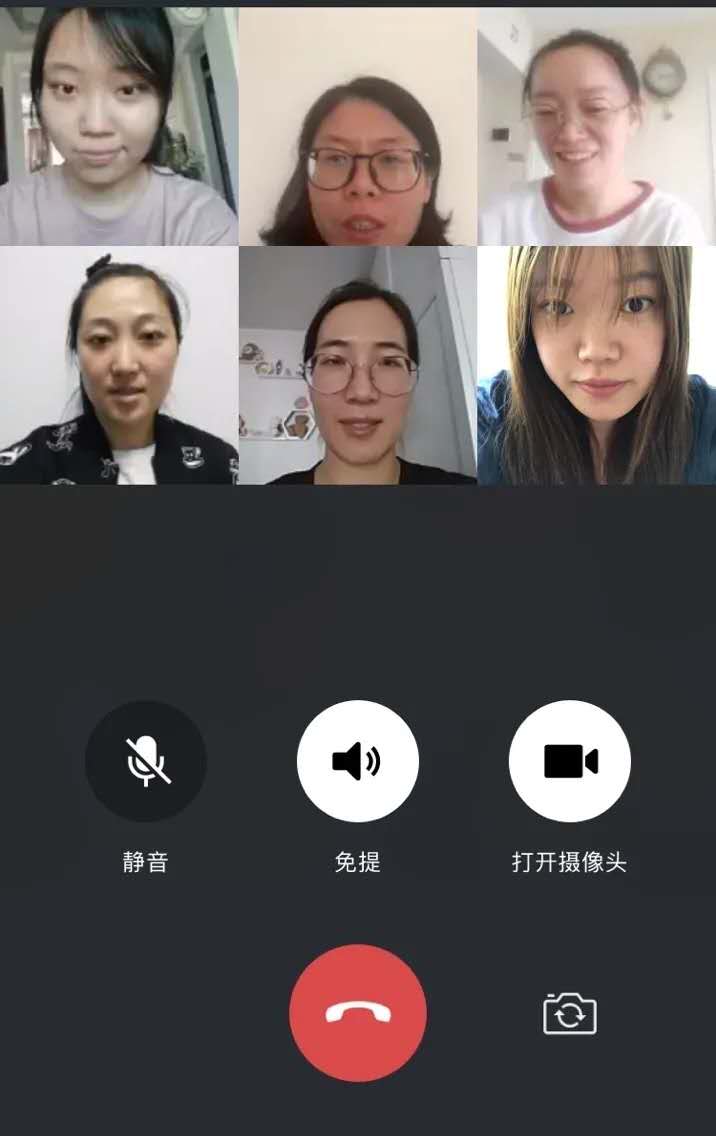
Task: Enlarge the participant in black panda jacket
Action: (119, 366)
